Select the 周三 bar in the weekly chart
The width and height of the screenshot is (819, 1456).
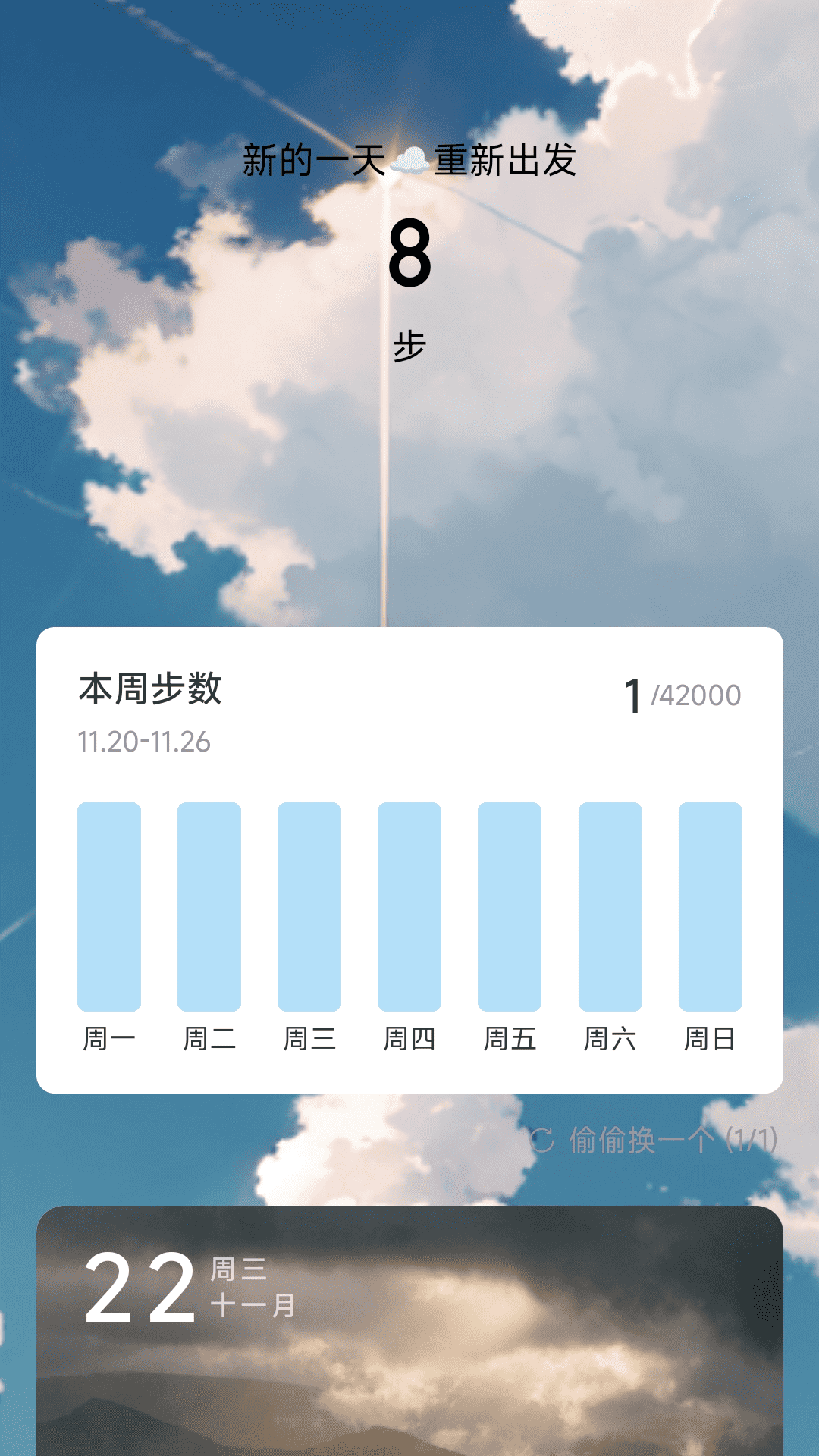(x=309, y=906)
